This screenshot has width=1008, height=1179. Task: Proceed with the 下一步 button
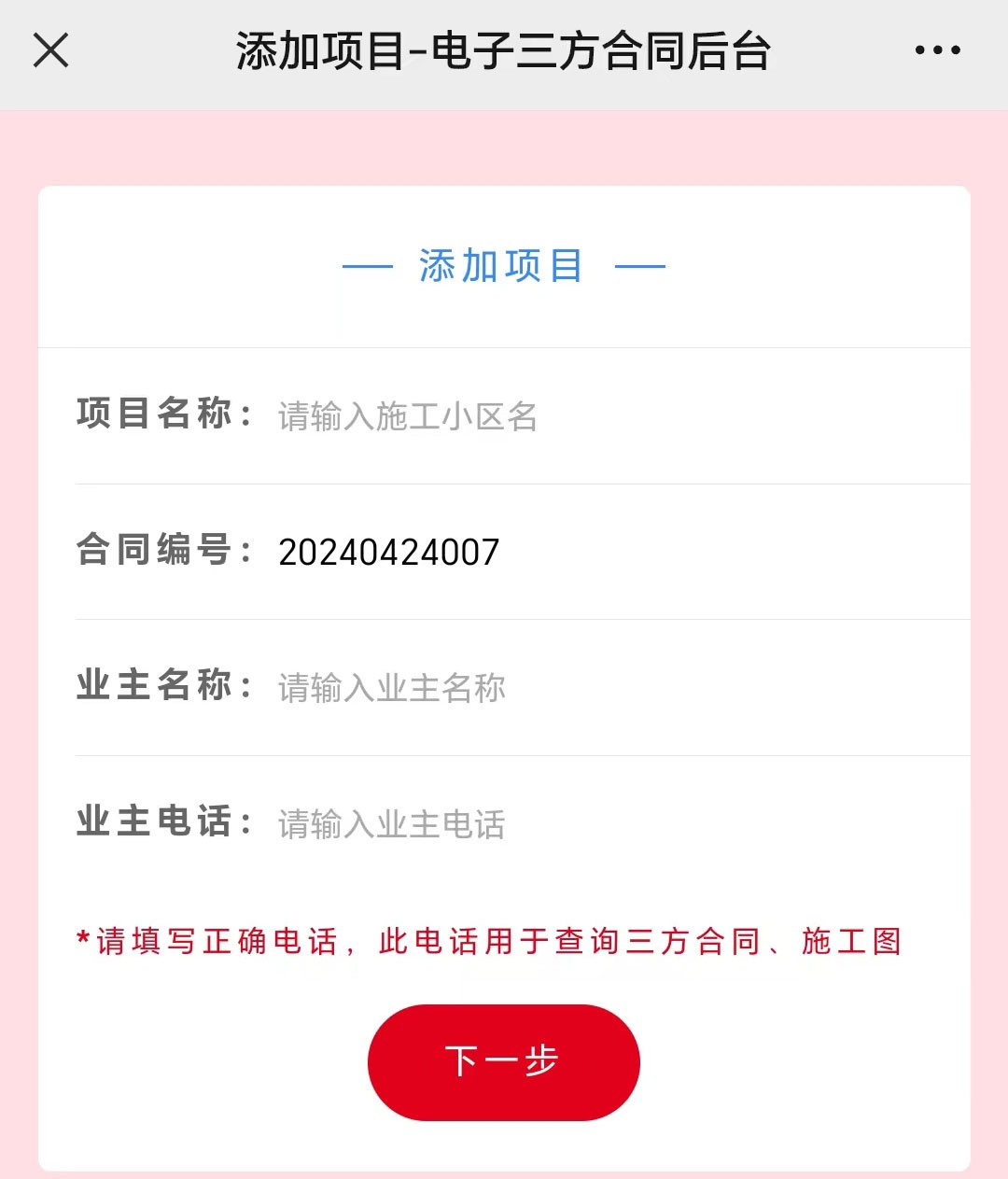click(x=503, y=1062)
